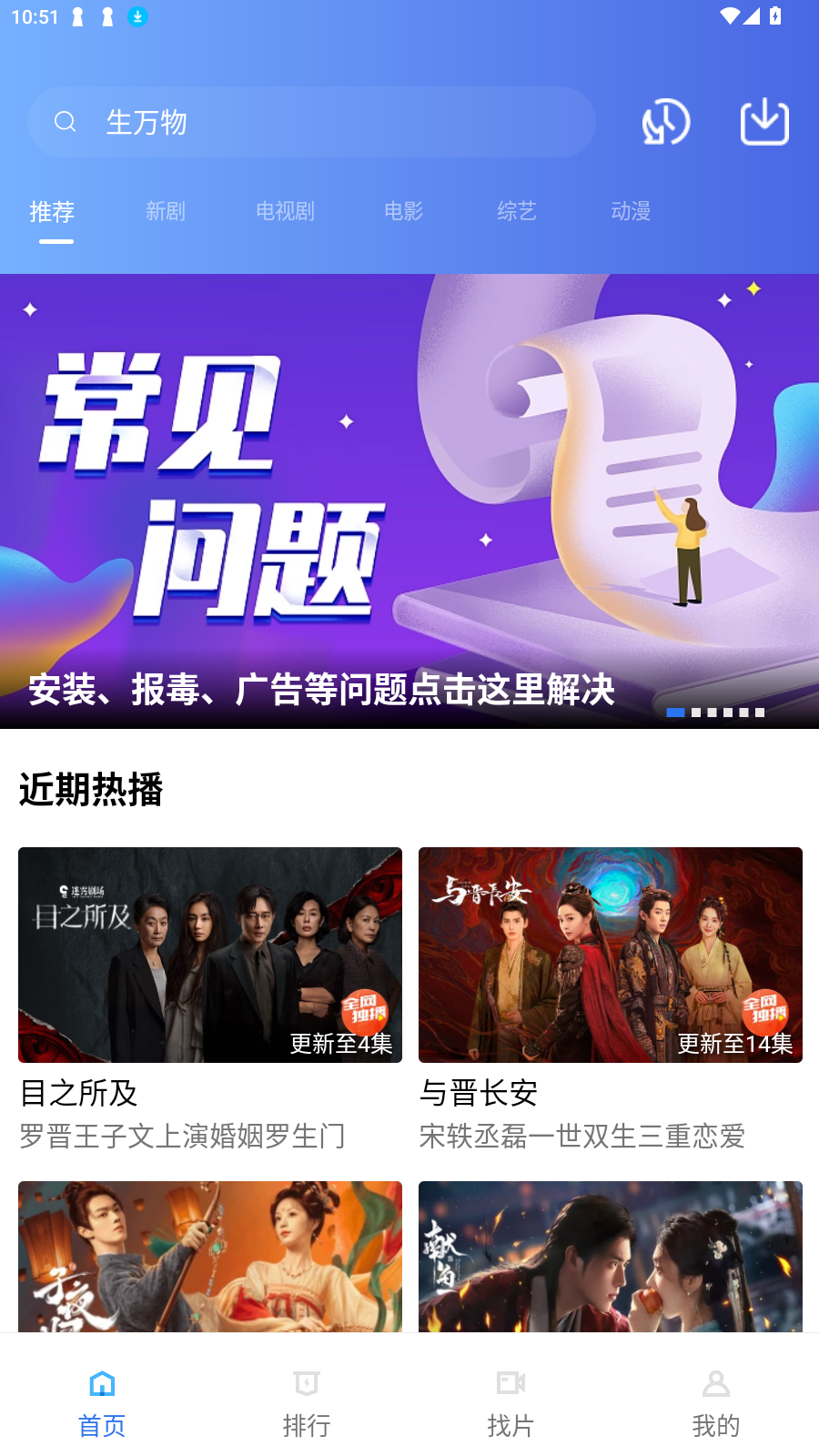Viewport: 819px width, 1456px height.
Task: Switch to the 动漫 tab
Action: [x=631, y=211]
